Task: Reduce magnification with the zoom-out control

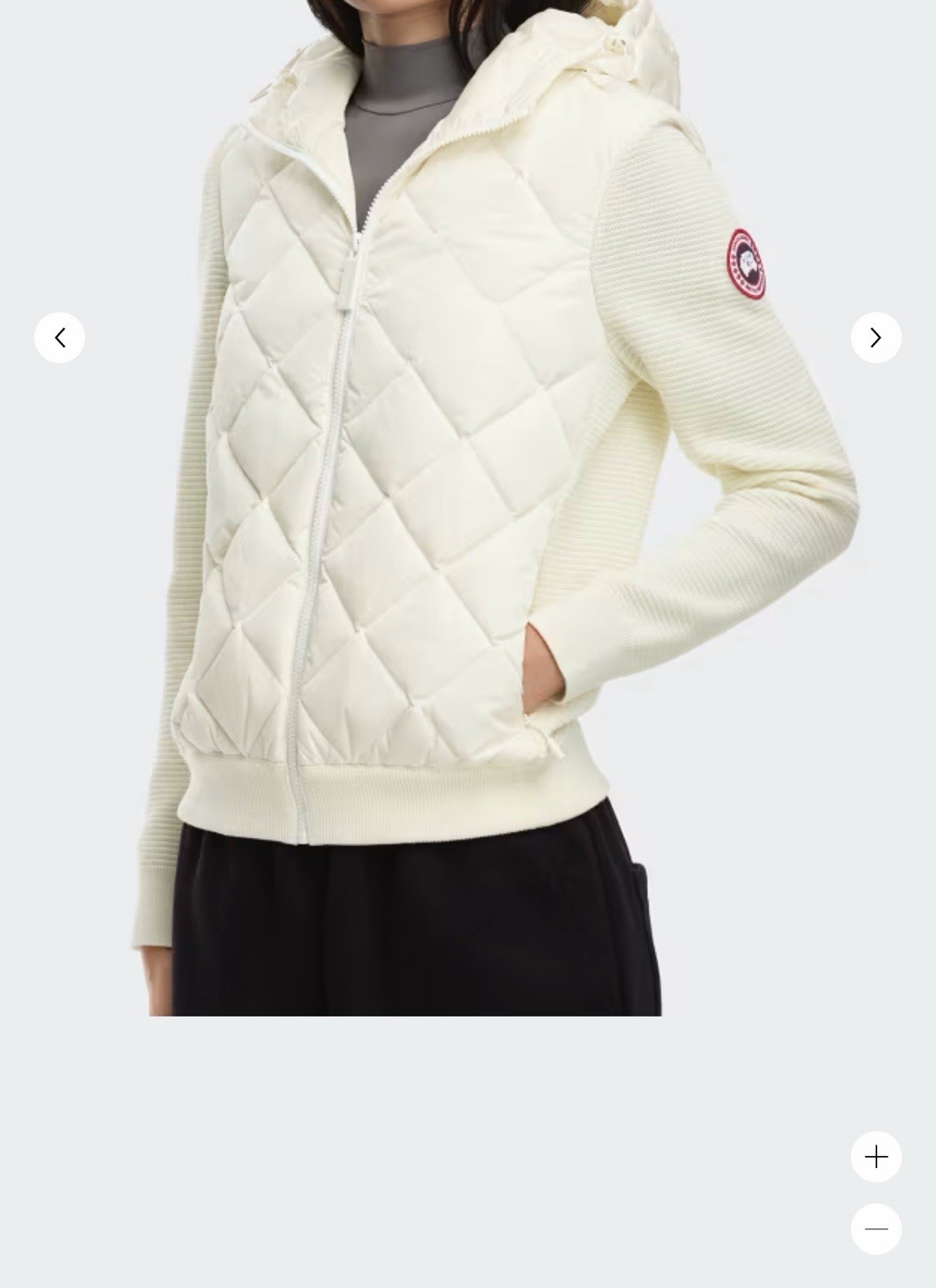Action: click(876, 1228)
